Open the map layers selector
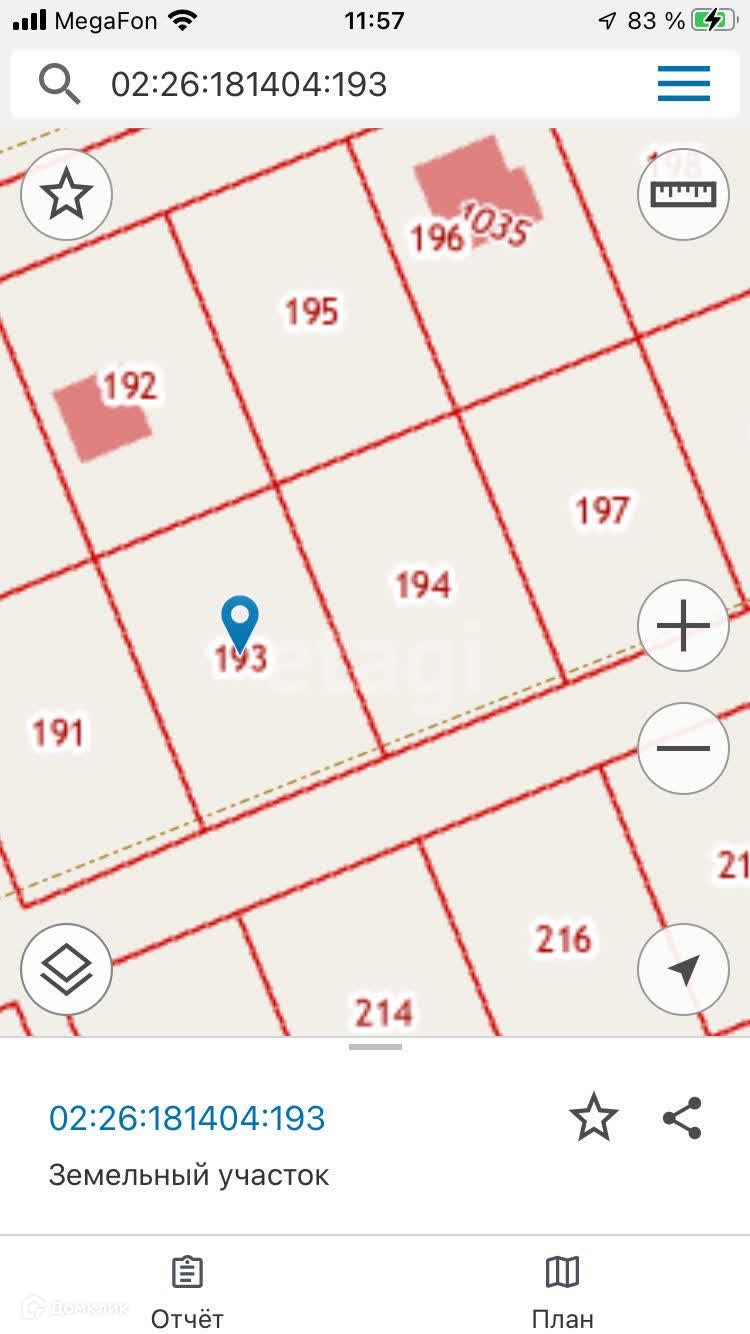This screenshot has height=1334, width=750. [x=66, y=969]
